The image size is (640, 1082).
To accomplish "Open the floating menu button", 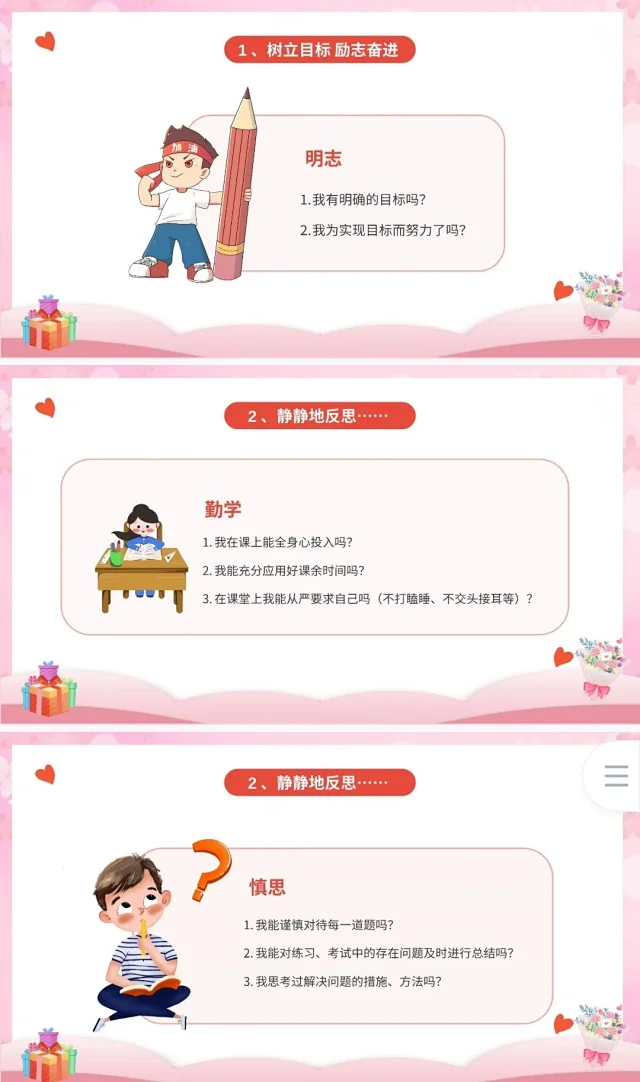I will pyautogui.click(x=616, y=775).
